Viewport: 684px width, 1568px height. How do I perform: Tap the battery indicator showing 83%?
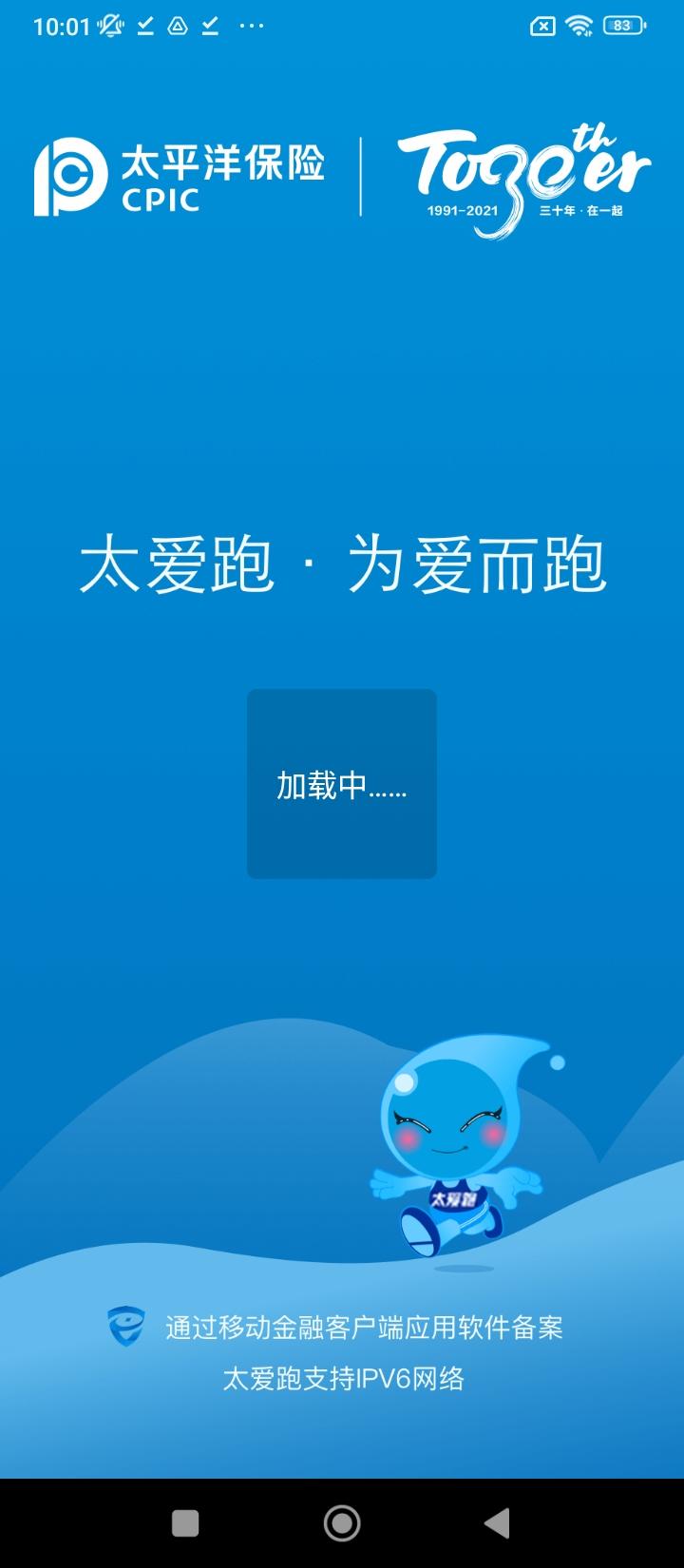tap(623, 26)
